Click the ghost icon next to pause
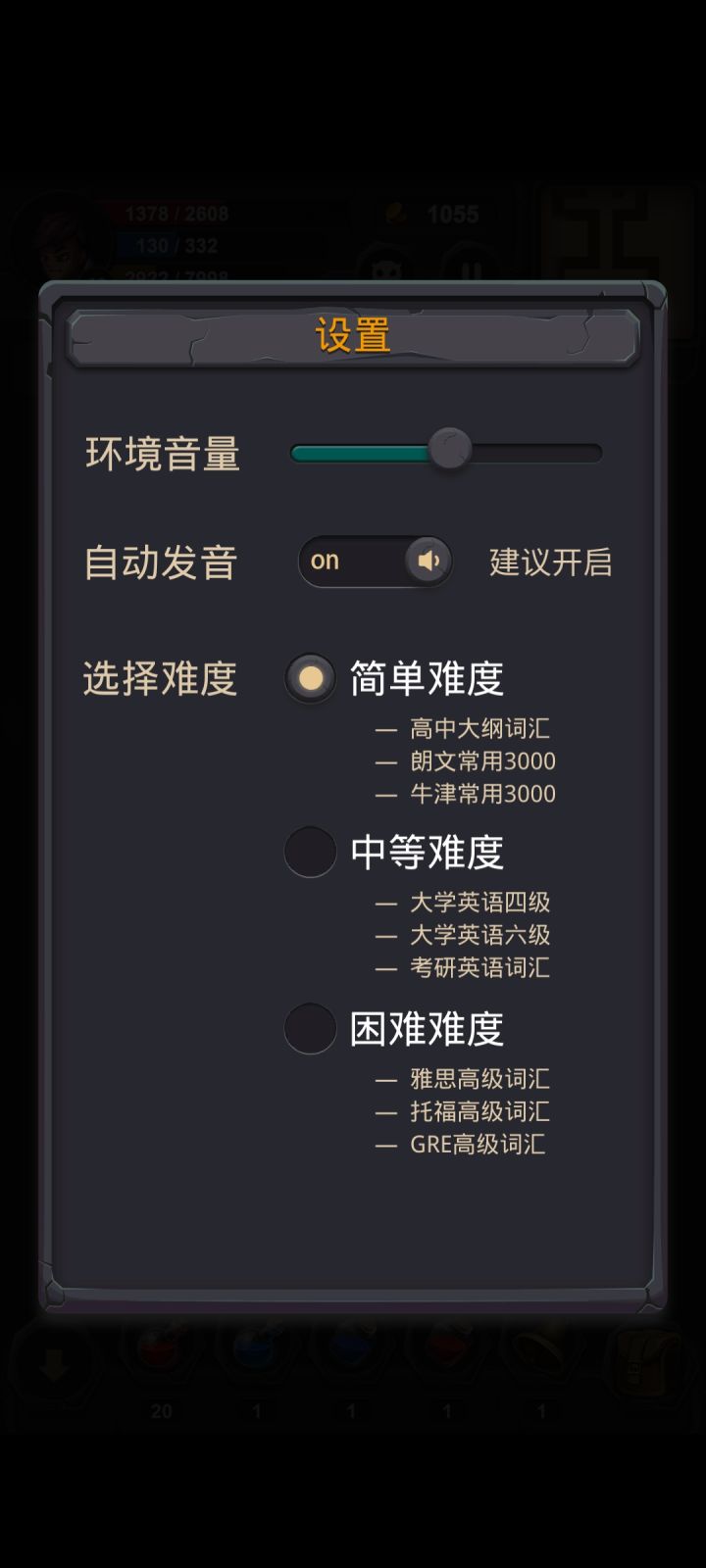Viewport: 706px width, 1568px height. [385, 265]
